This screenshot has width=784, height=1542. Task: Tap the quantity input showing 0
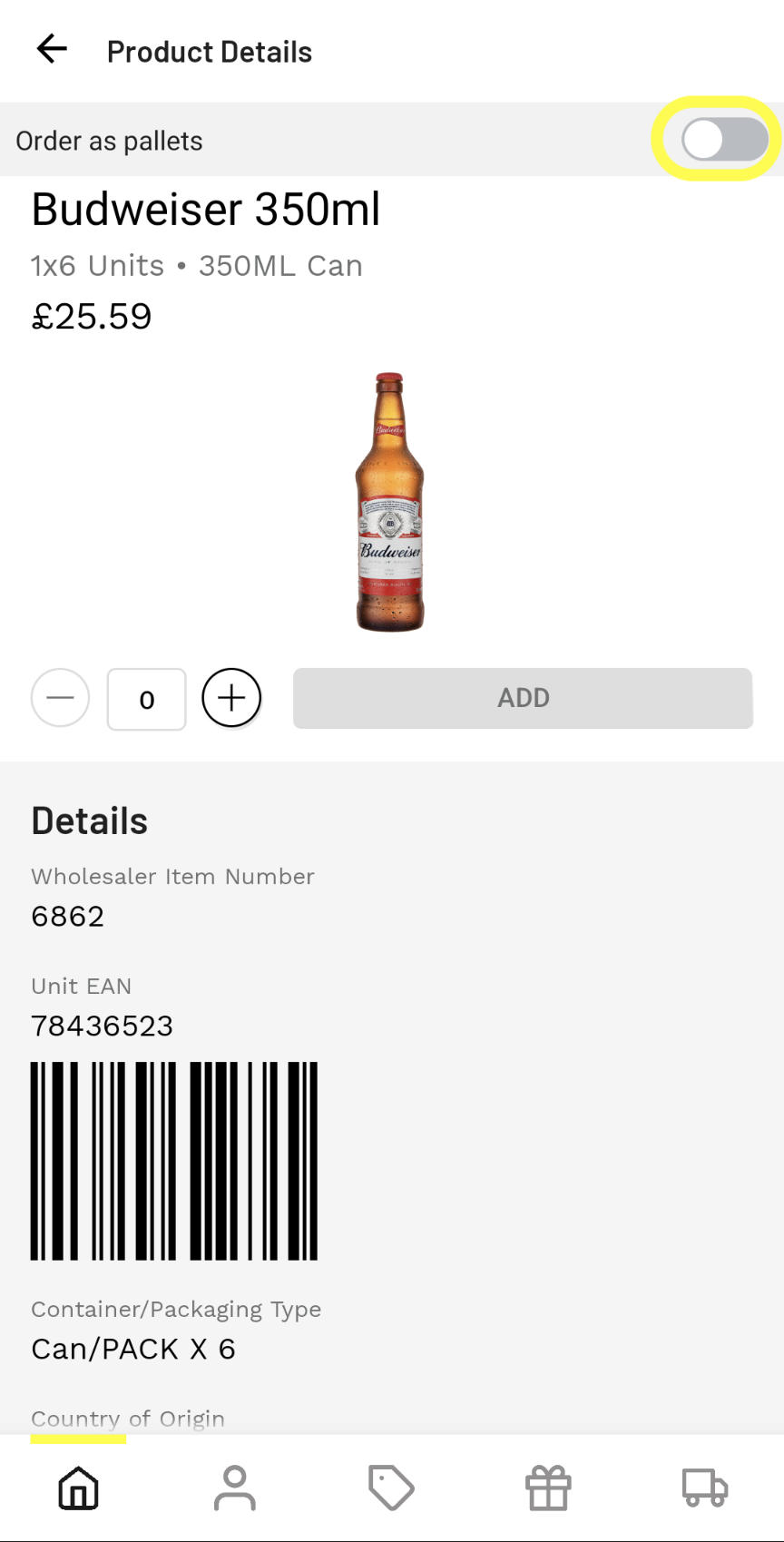pos(146,699)
